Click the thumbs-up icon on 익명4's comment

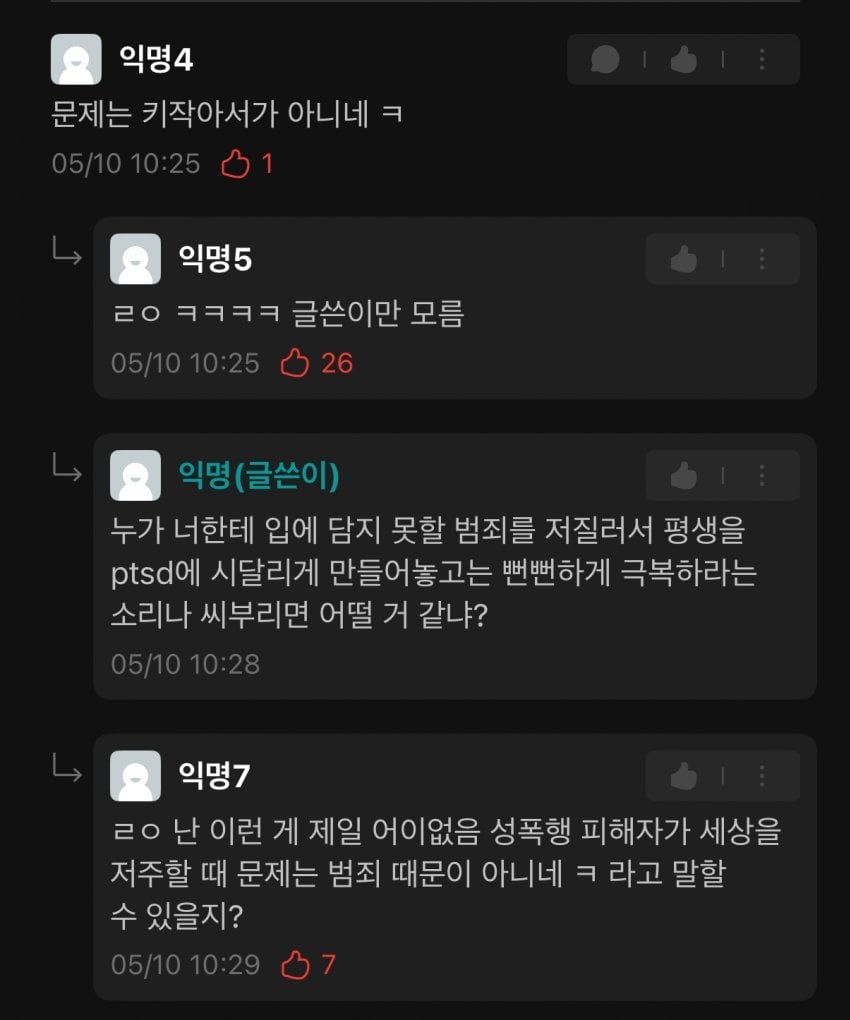pos(684,60)
